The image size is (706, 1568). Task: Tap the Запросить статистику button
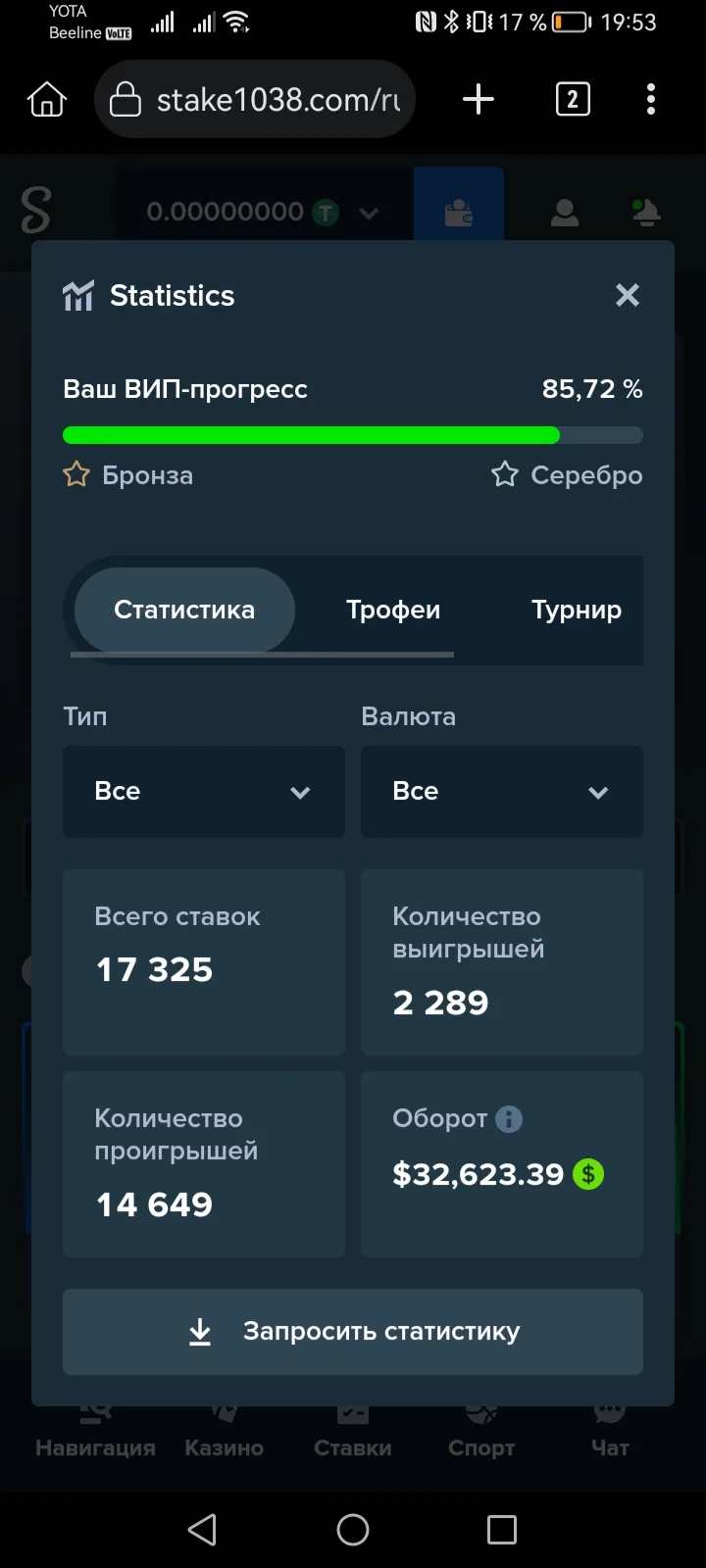(x=353, y=1331)
